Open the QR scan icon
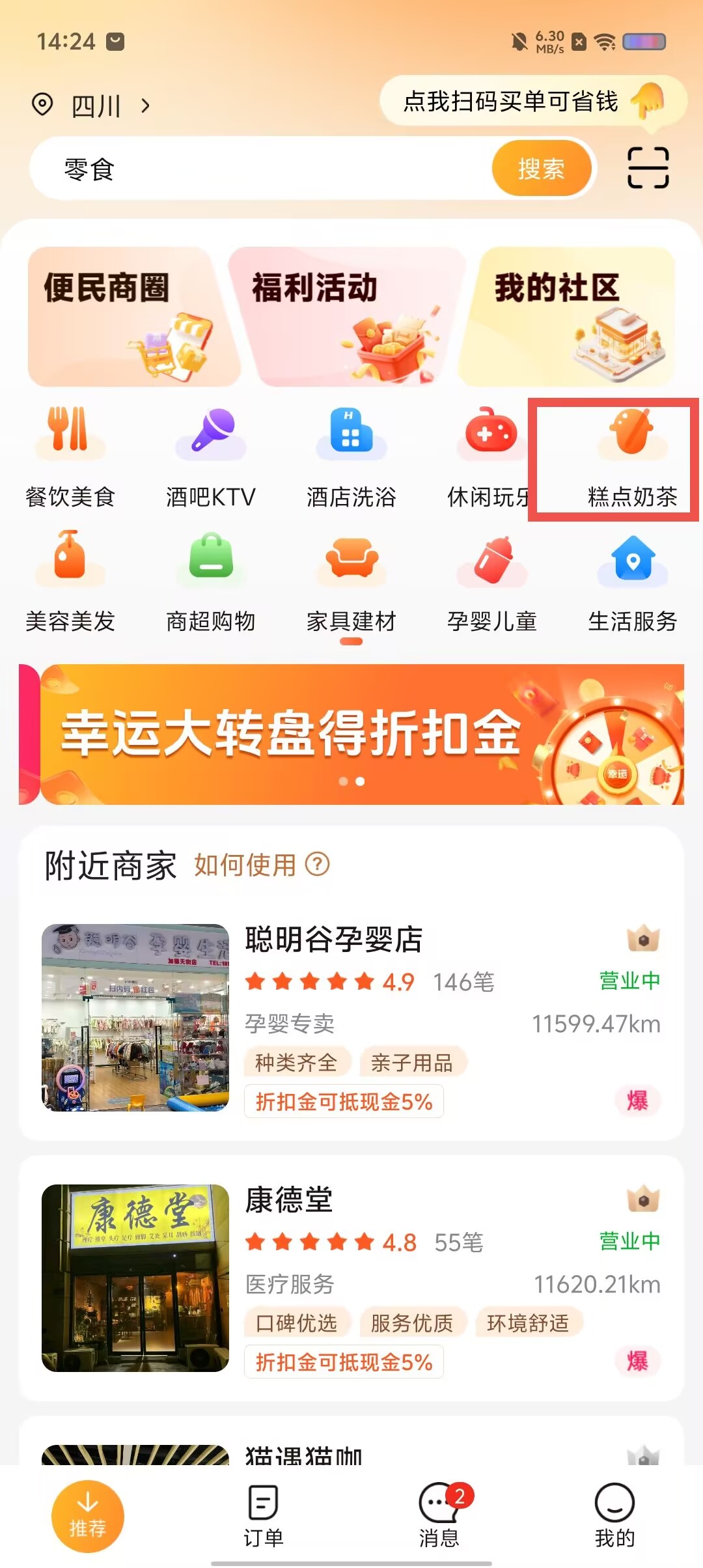The image size is (703, 1568). tap(648, 168)
